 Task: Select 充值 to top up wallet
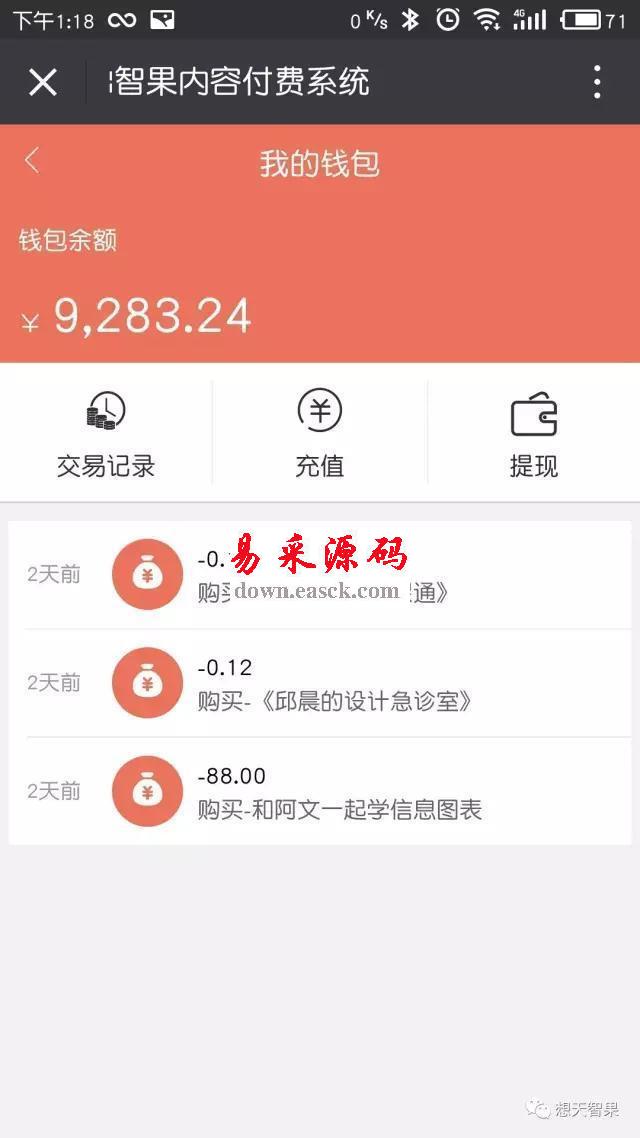[x=320, y=434]
